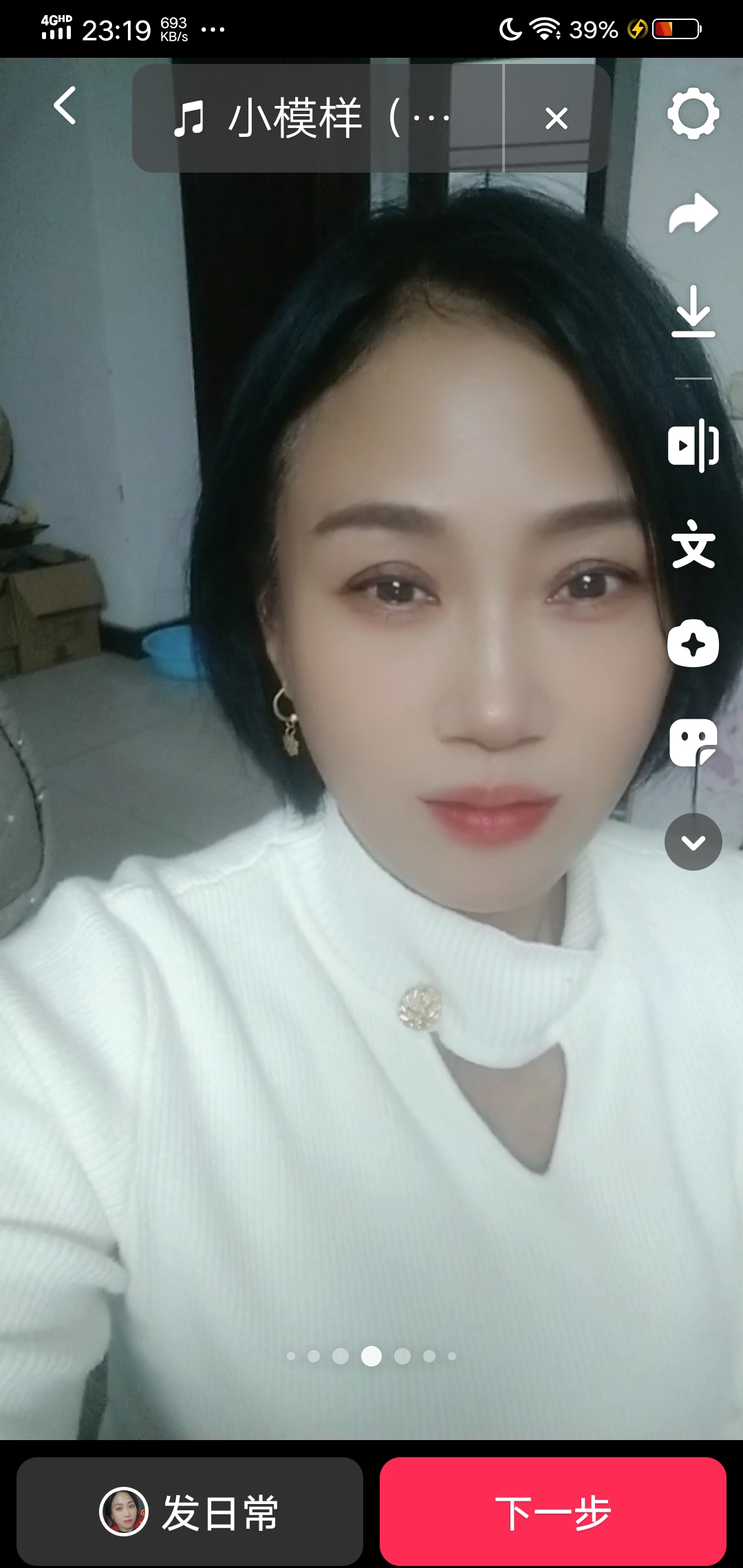Expand more tools with the chevron

693,842
